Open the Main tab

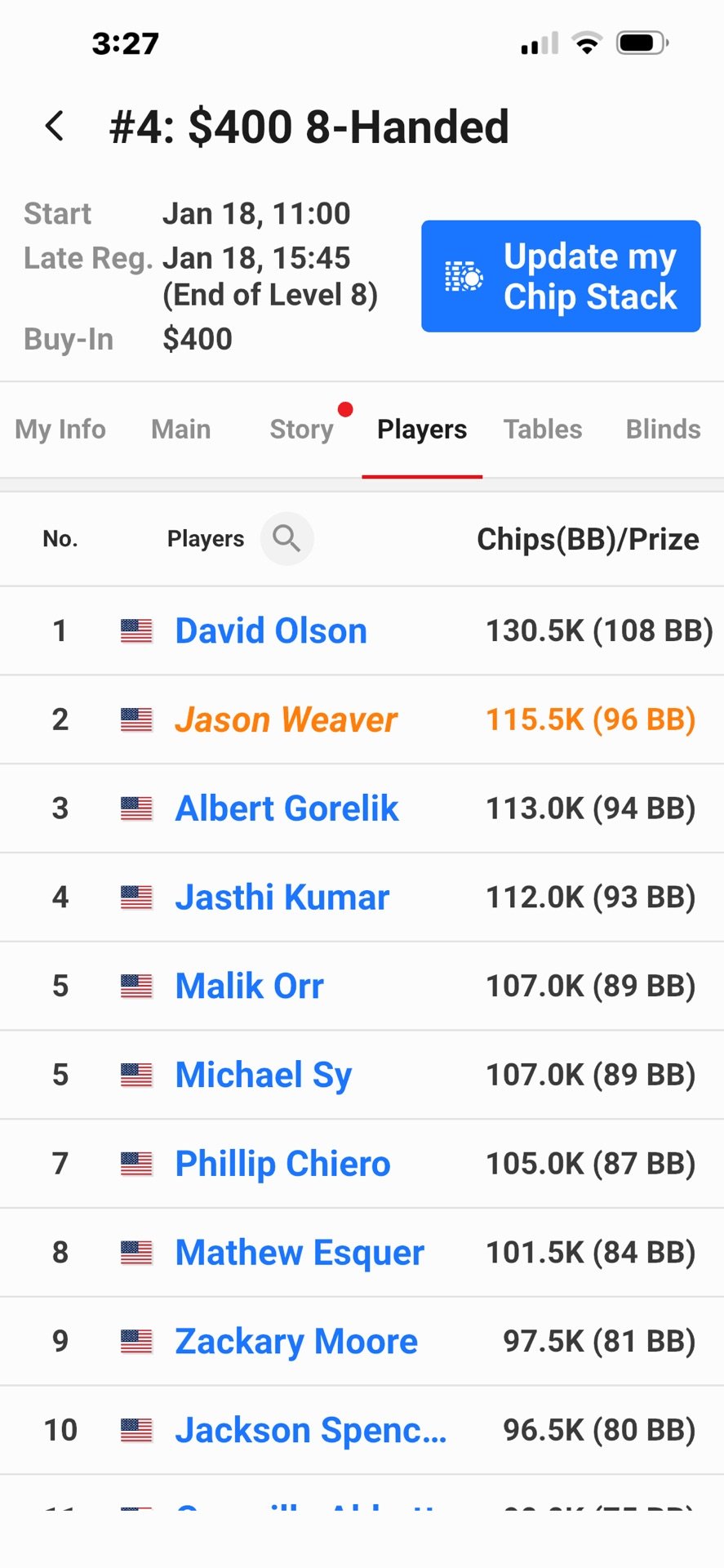(181, 430)
